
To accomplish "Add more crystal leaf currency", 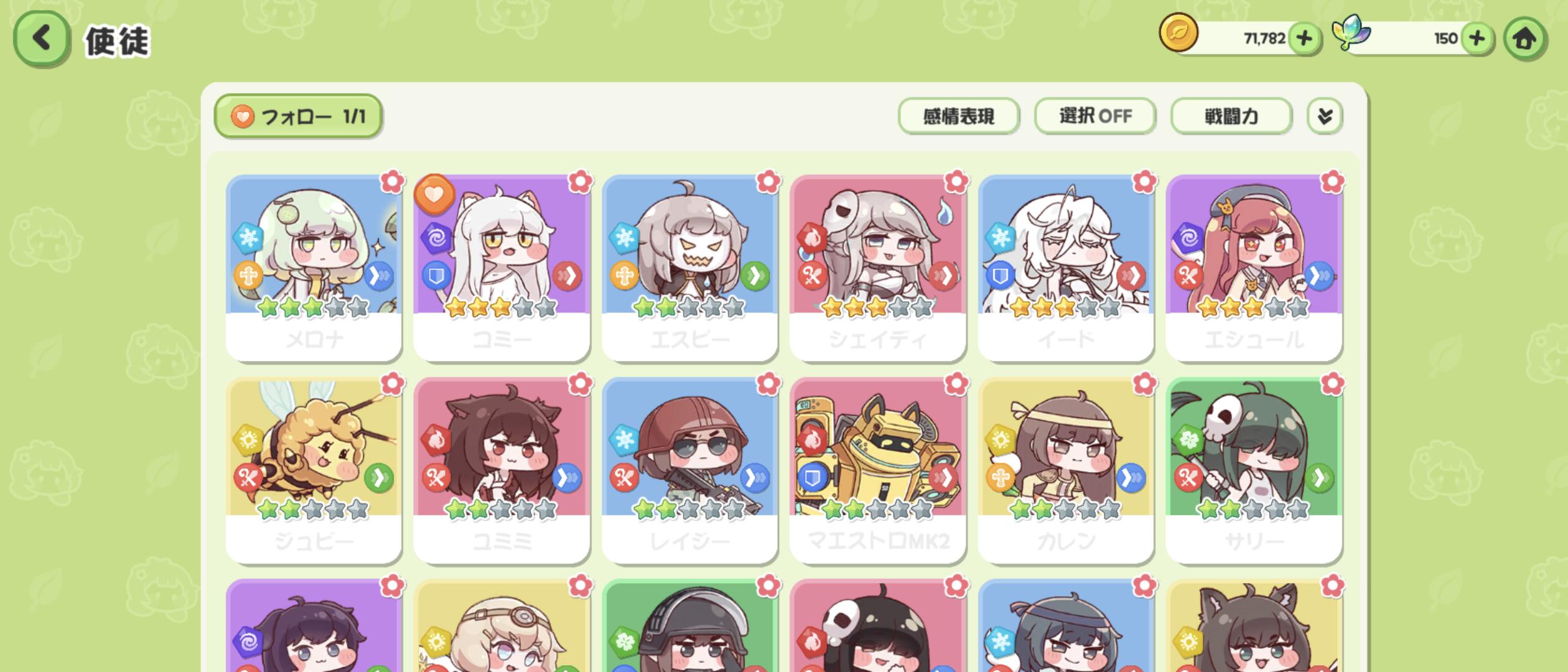I will pyautogui.click(x=1476, y=39).
